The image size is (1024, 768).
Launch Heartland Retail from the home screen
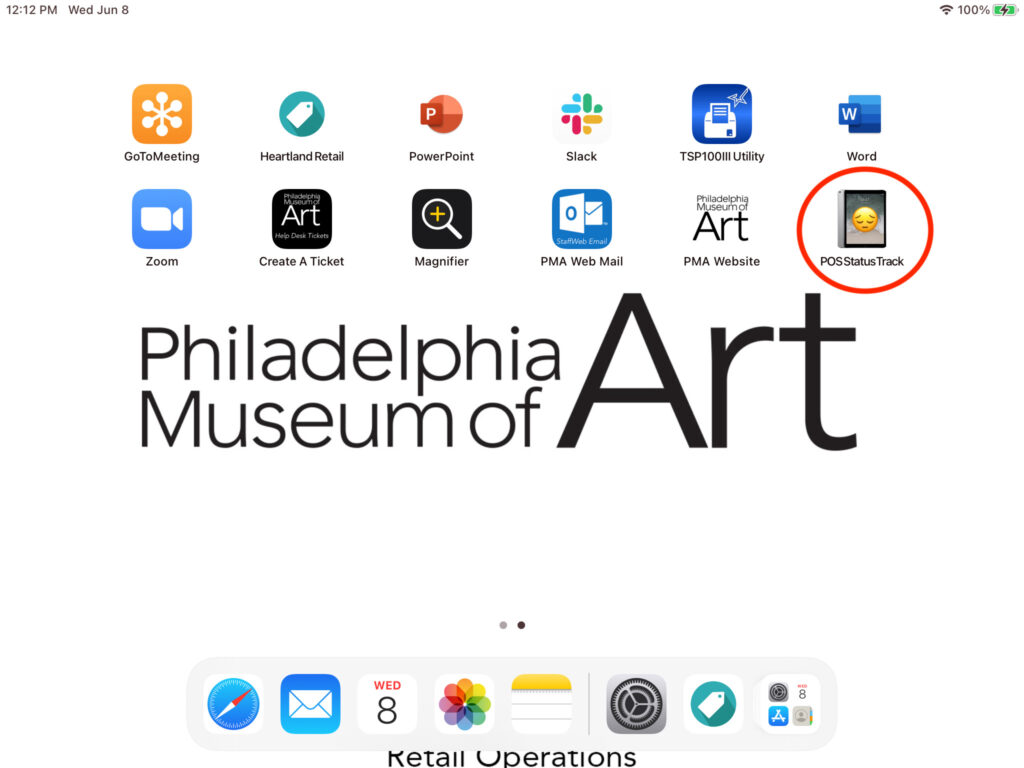click(301, 114)
